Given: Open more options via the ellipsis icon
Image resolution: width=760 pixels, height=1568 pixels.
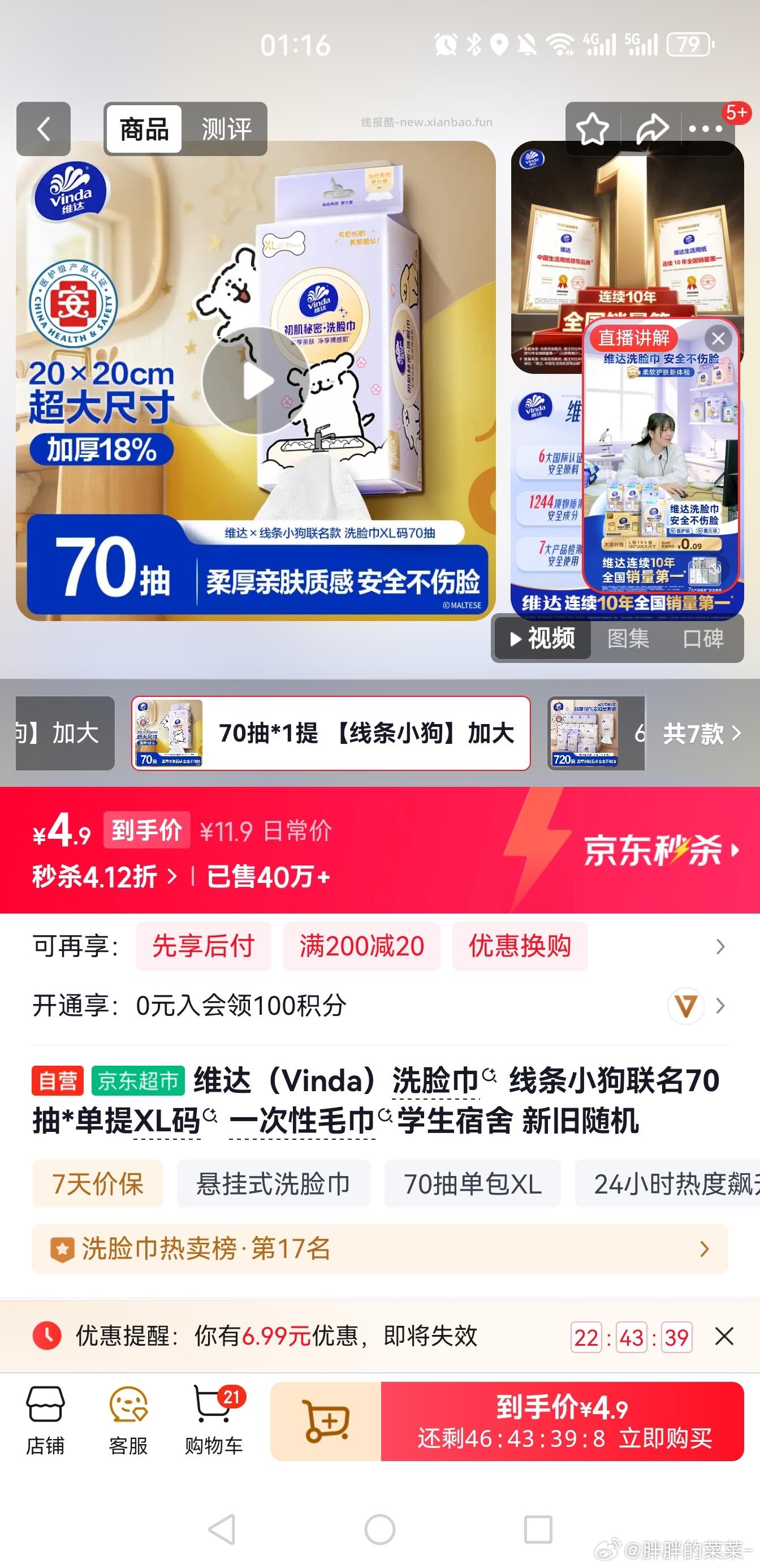Looking at the screenshot, I should (x=705, y=128).
